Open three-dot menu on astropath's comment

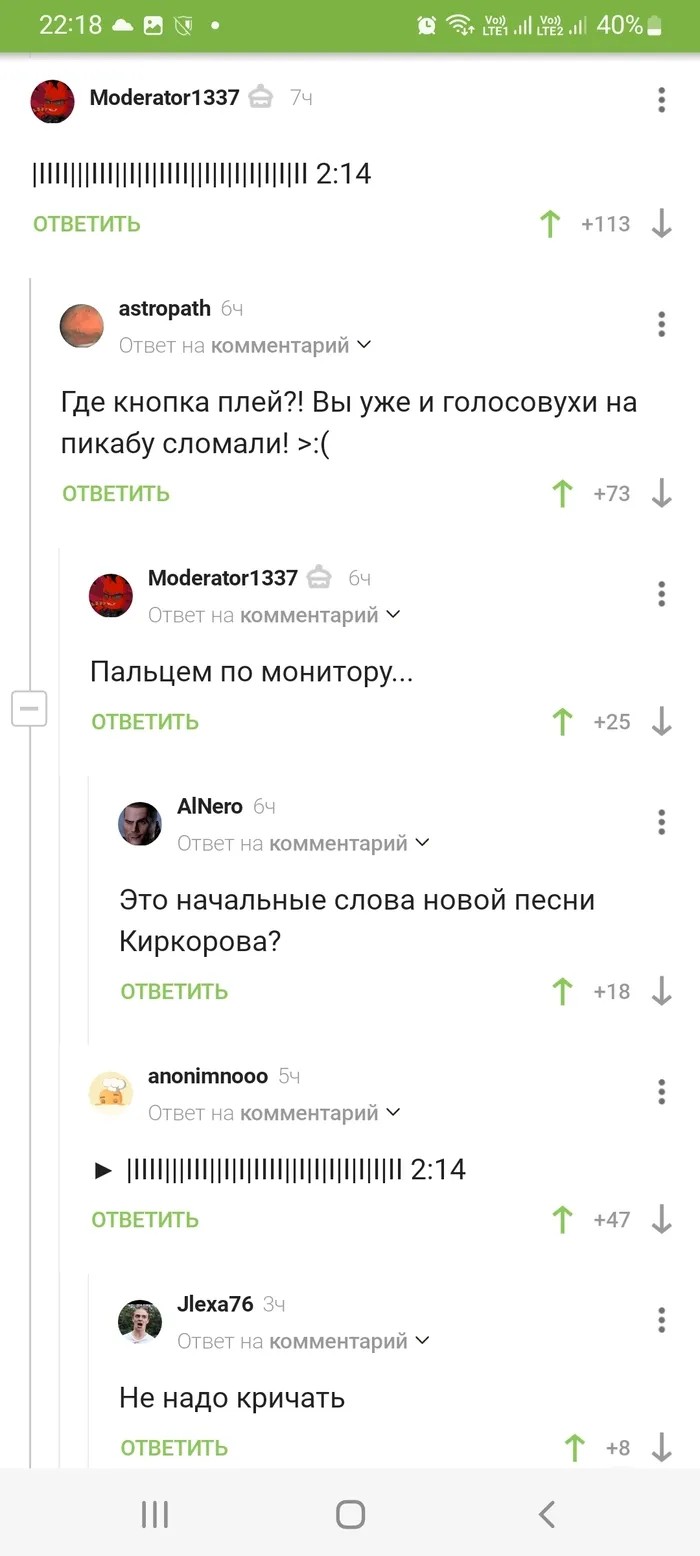tap(661, 324)
